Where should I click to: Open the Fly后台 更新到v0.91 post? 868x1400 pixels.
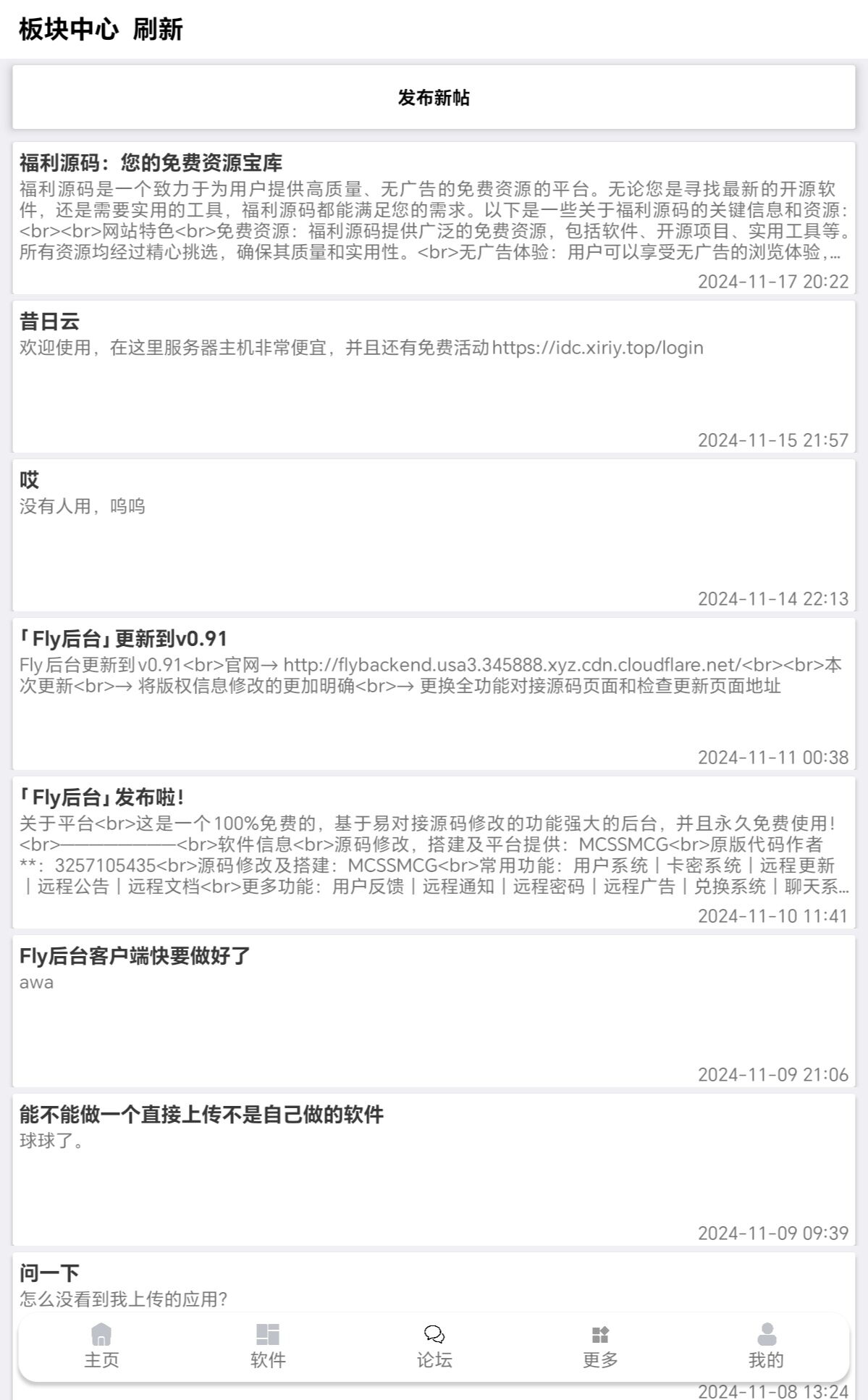(x=434, y=693)
